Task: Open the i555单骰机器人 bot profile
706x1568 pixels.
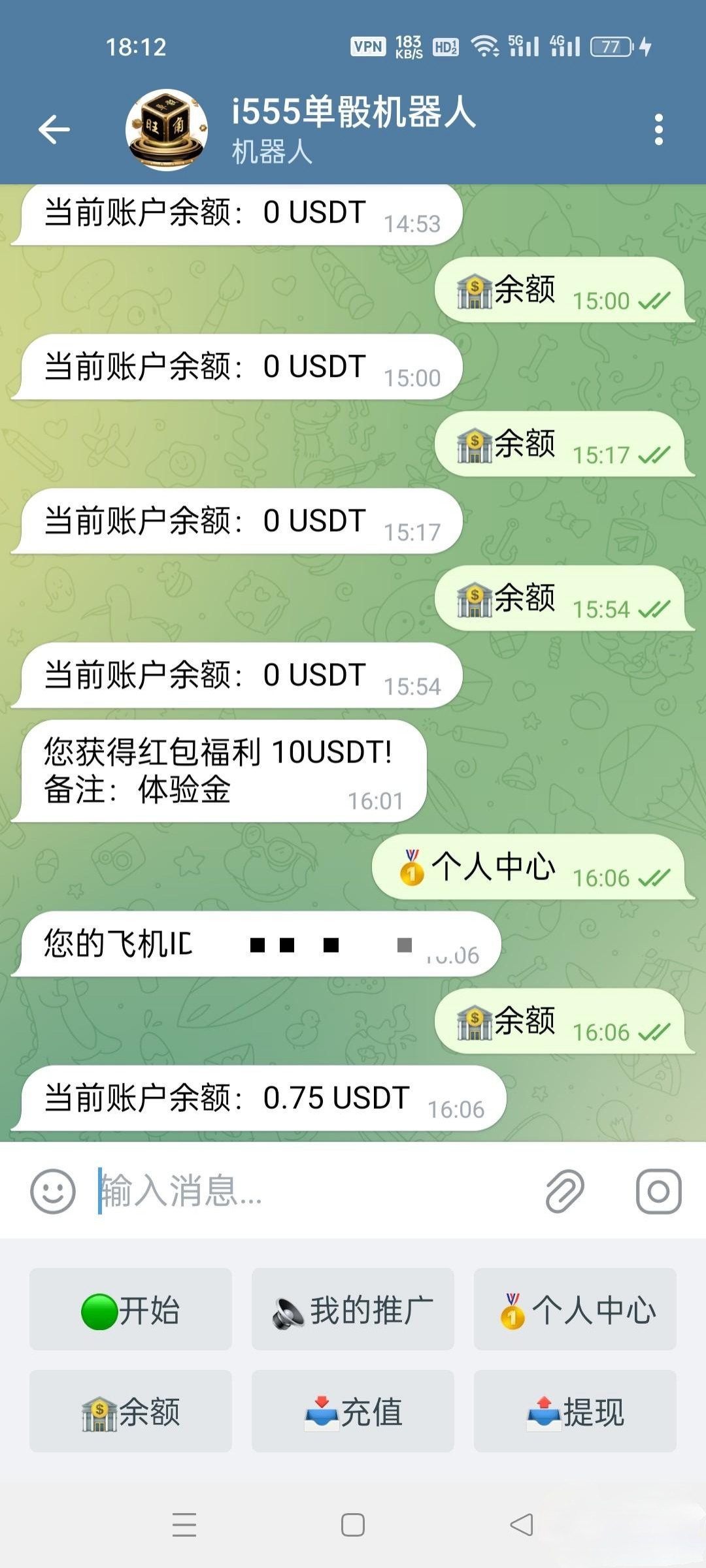Action: click(353, 128)
